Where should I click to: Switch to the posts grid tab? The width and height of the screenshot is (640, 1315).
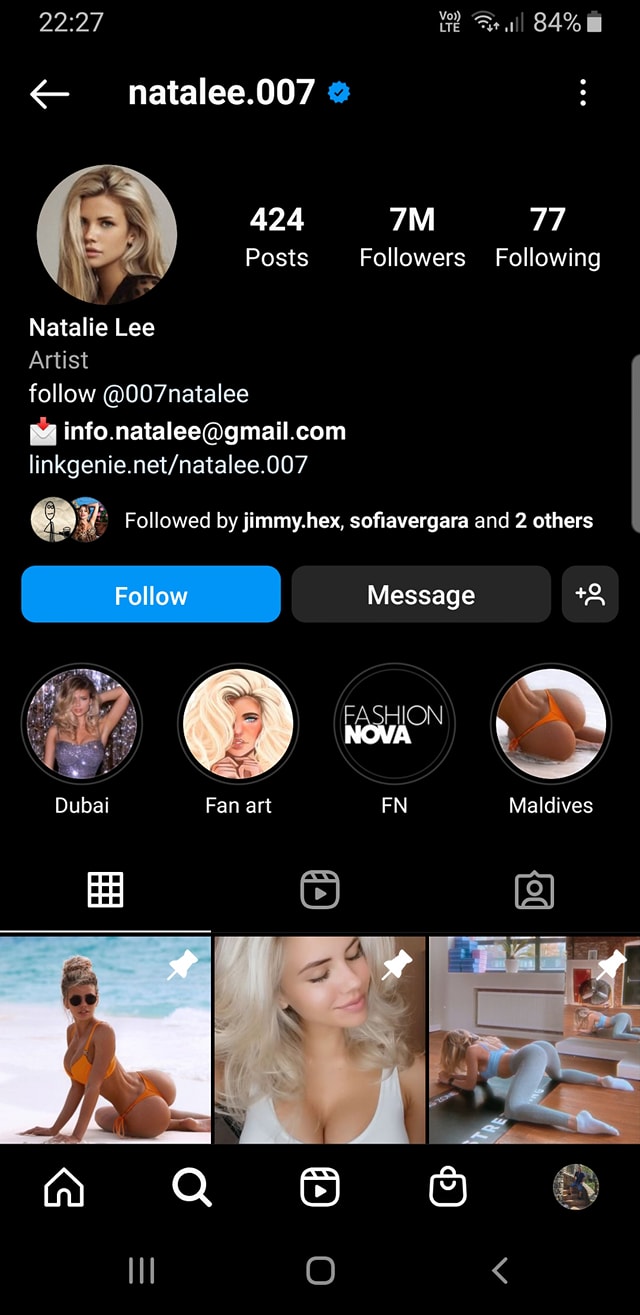105,889
